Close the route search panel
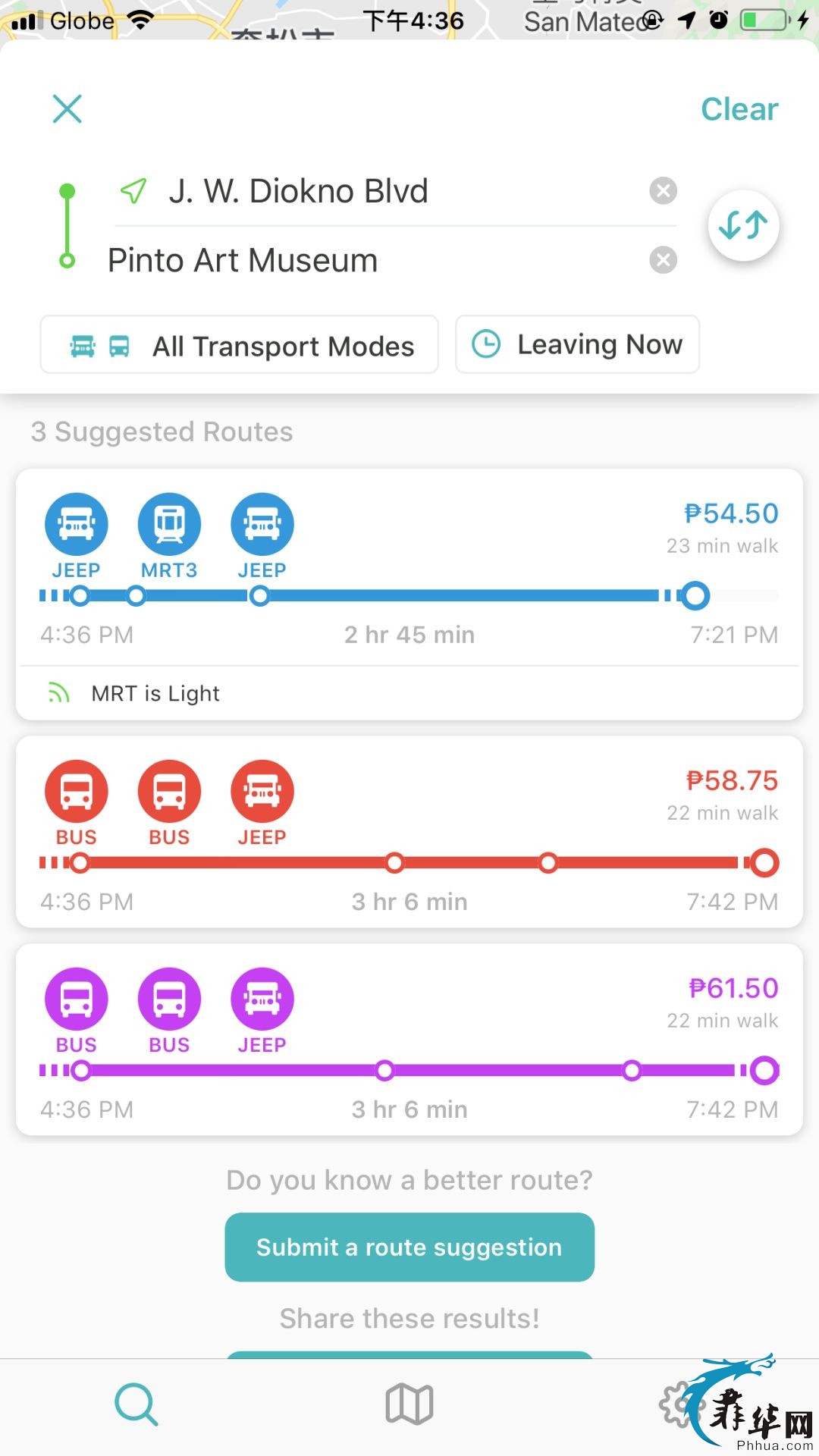This screenshot has width=819, height=1456. tap(67, 109)
